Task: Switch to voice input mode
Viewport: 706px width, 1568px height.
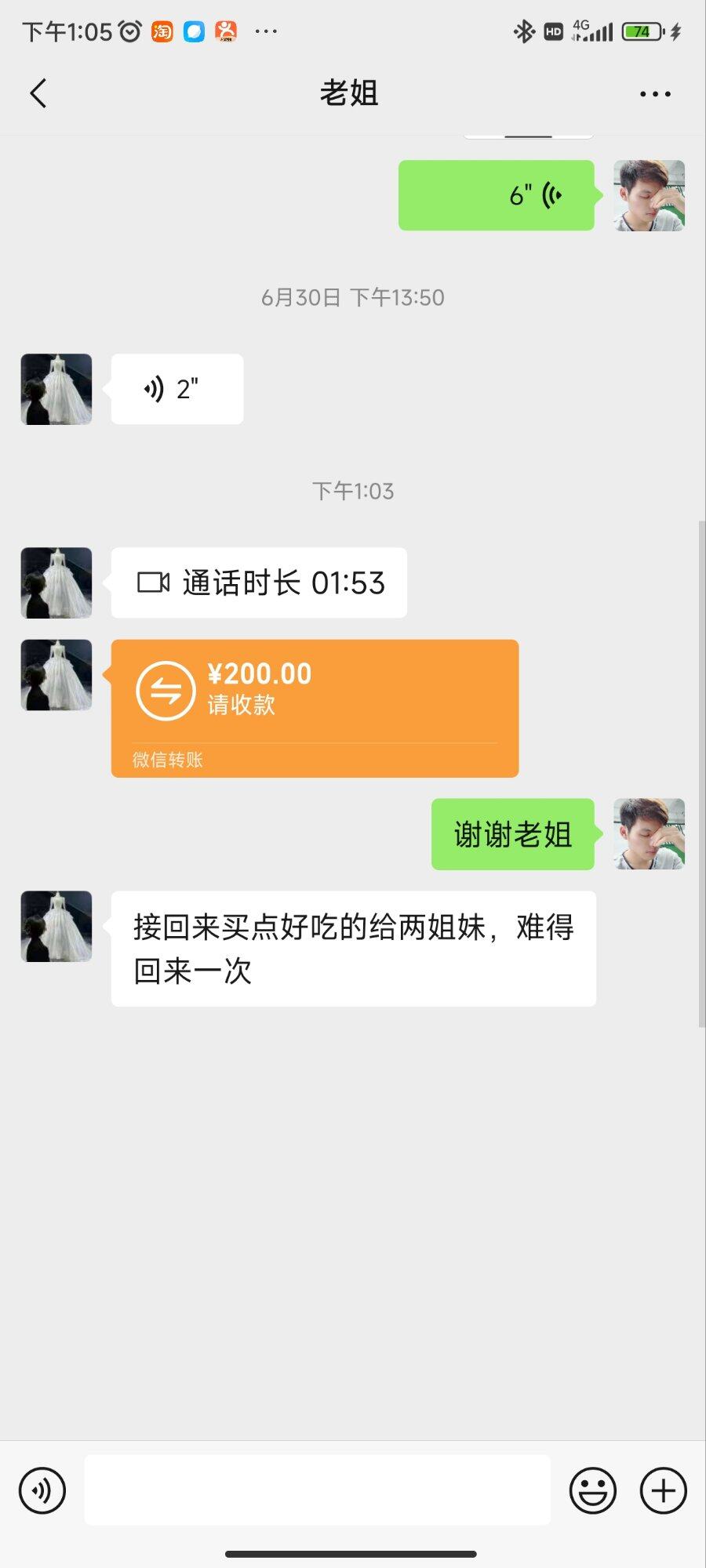Action: pyautogui.click(x=42, y=1490)
